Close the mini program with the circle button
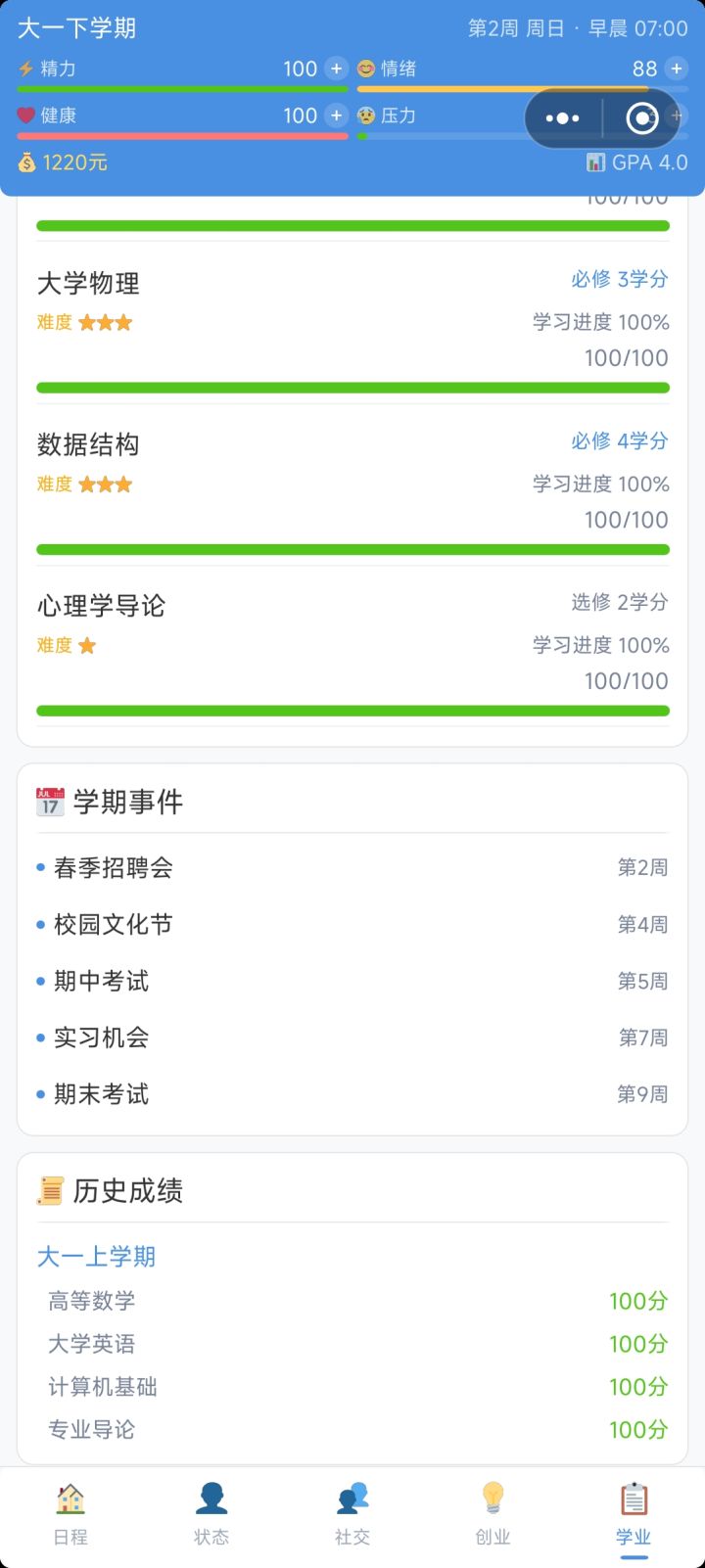 click(x=641, y=118)
